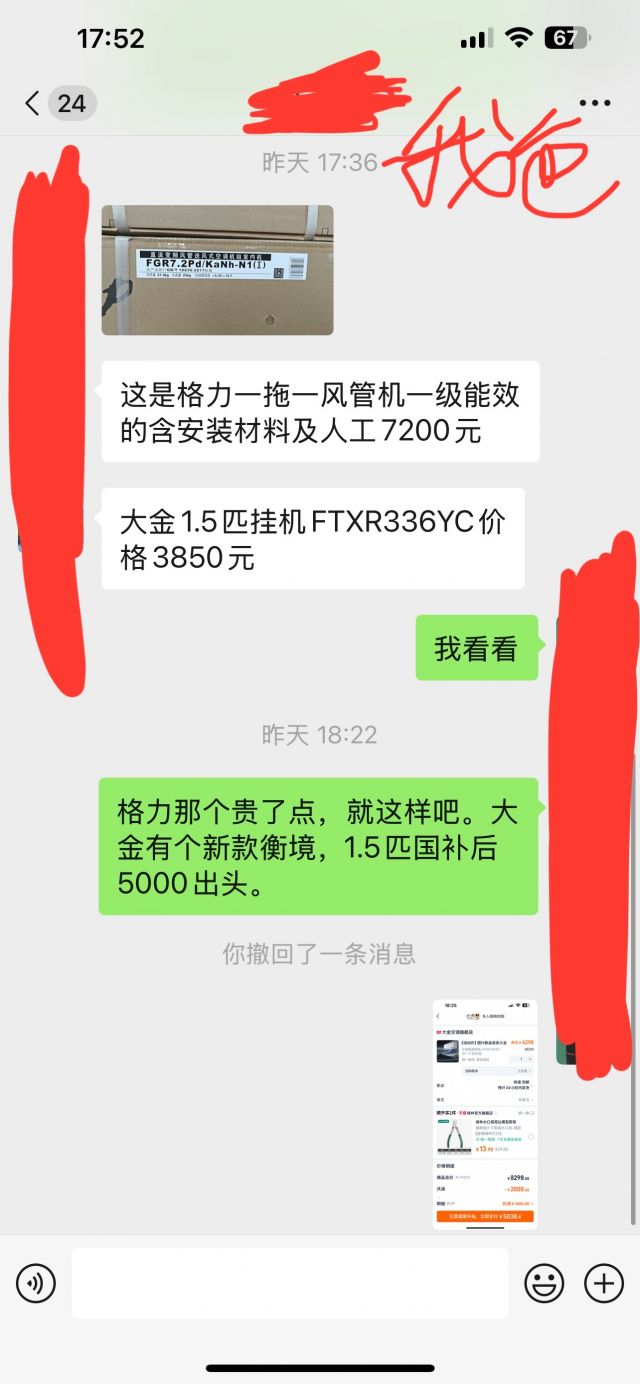Open the chat info overflow menu

[x=594, y=103]
